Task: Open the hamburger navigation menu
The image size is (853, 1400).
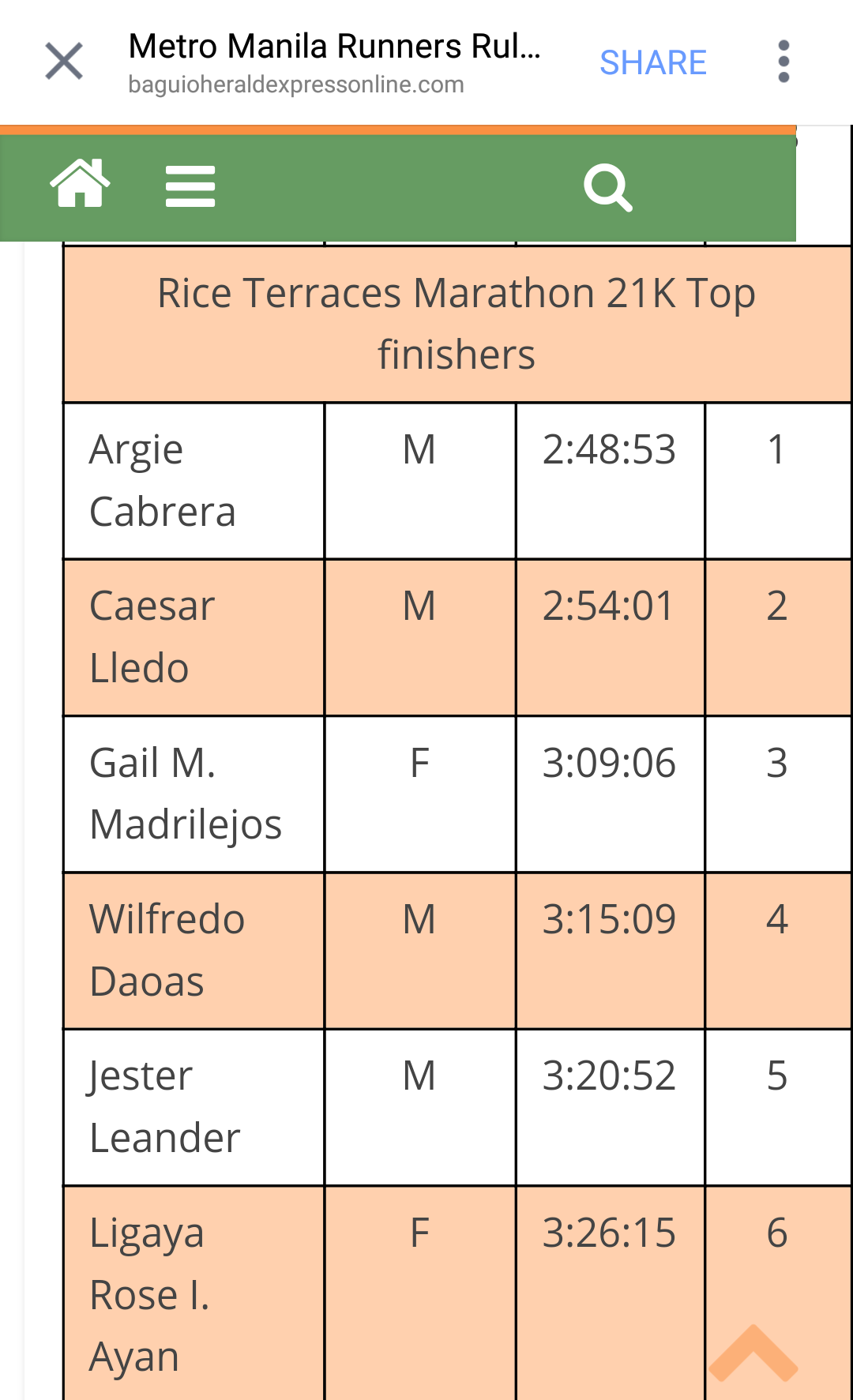Action: pyautogui.click(x=190, y=186)
